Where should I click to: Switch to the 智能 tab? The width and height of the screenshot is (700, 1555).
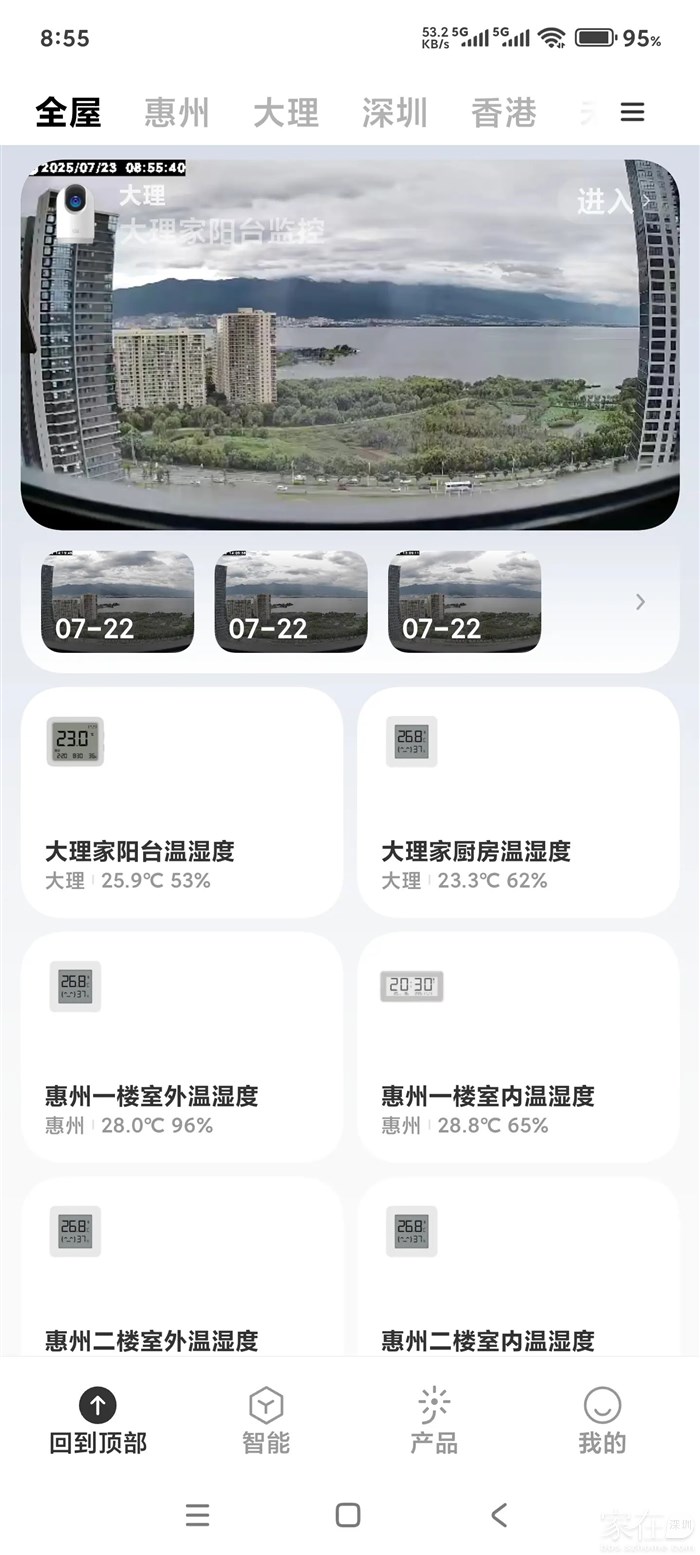tap(266, 1420)
